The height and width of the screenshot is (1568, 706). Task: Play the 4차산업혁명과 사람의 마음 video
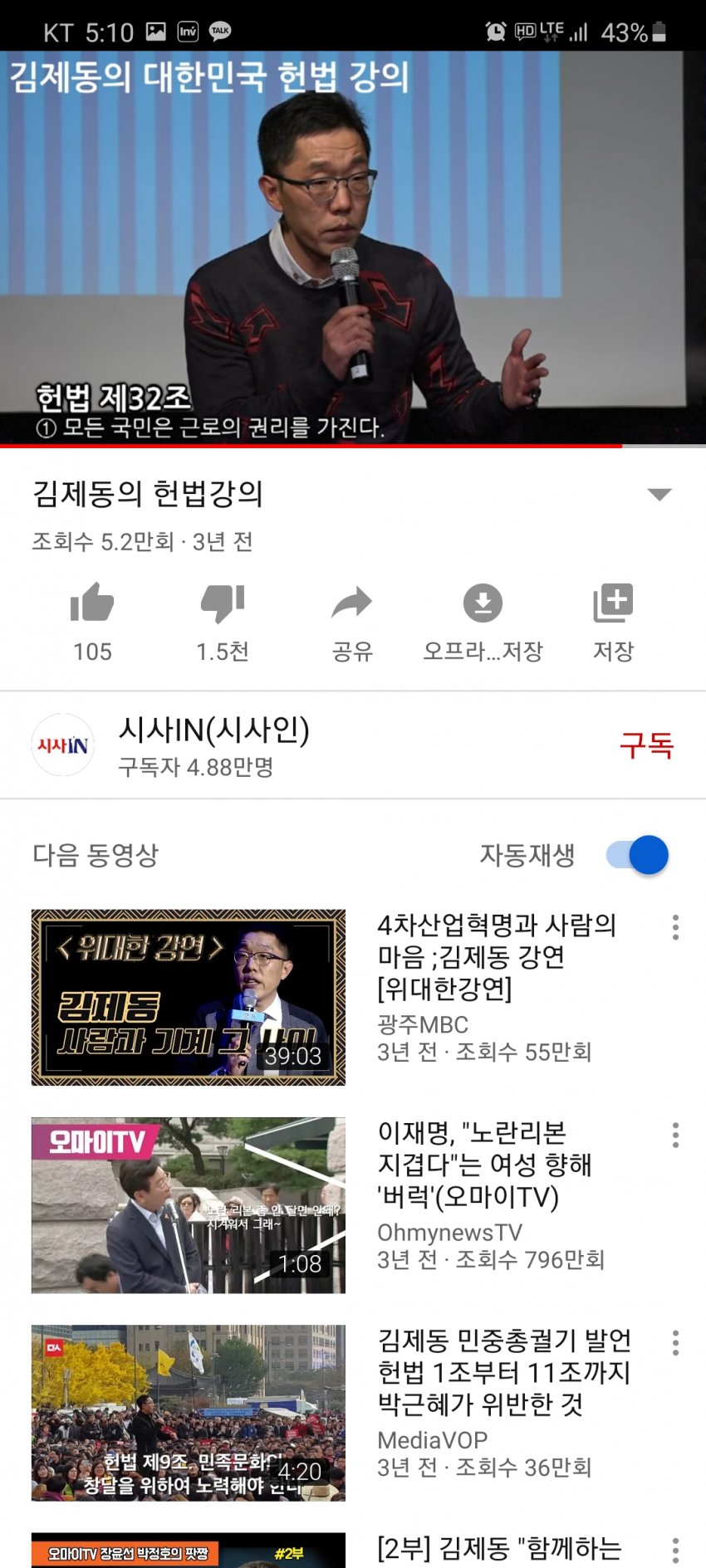189,997
